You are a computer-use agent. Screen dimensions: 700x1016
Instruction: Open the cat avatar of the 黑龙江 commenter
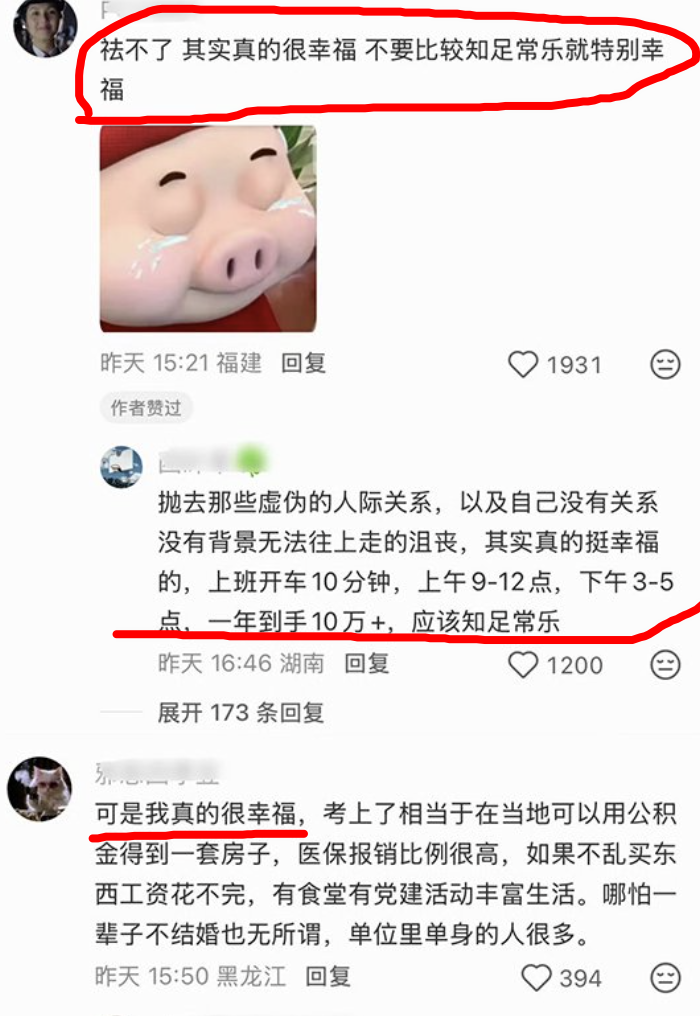point(40,789)
